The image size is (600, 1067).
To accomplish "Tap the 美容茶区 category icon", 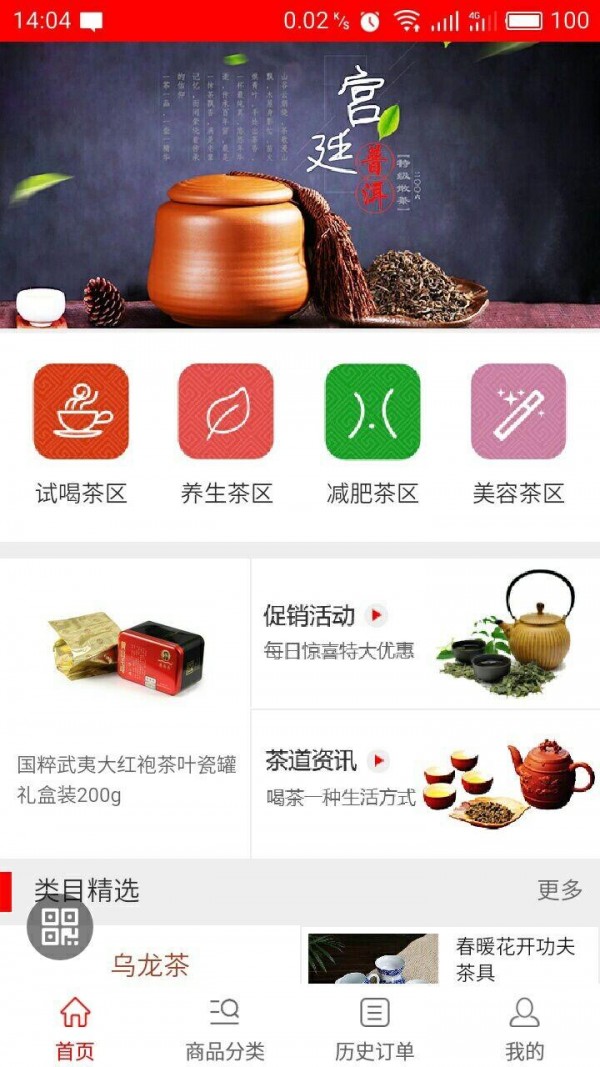I will 518,411.
